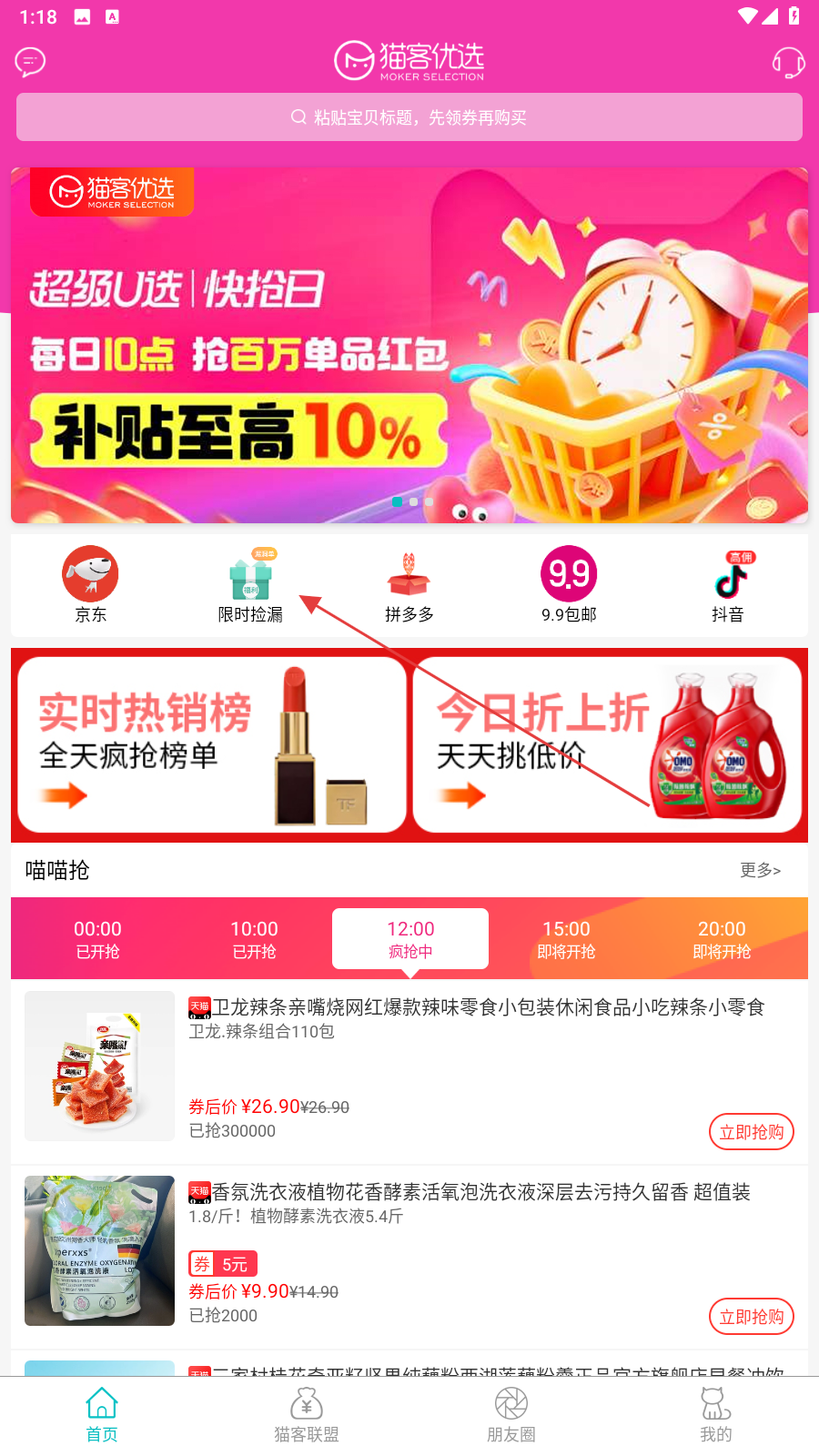The height and width of the screenshot is (1456, 819).
Task: Tap 立即抢购 for 香氛洗衣液
Action: 752,1317
